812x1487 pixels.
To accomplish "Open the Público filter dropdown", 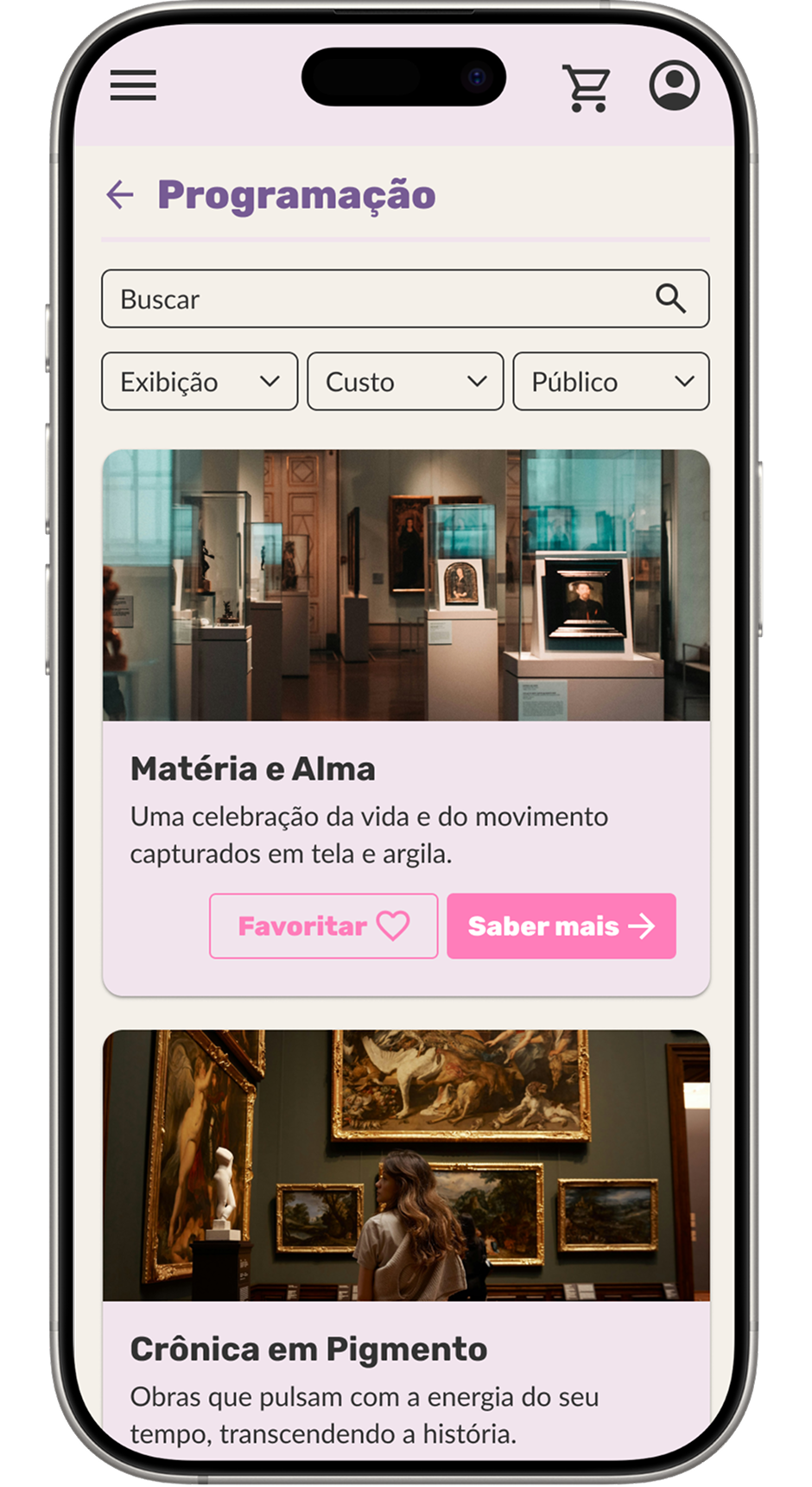I will pos(611,381).
